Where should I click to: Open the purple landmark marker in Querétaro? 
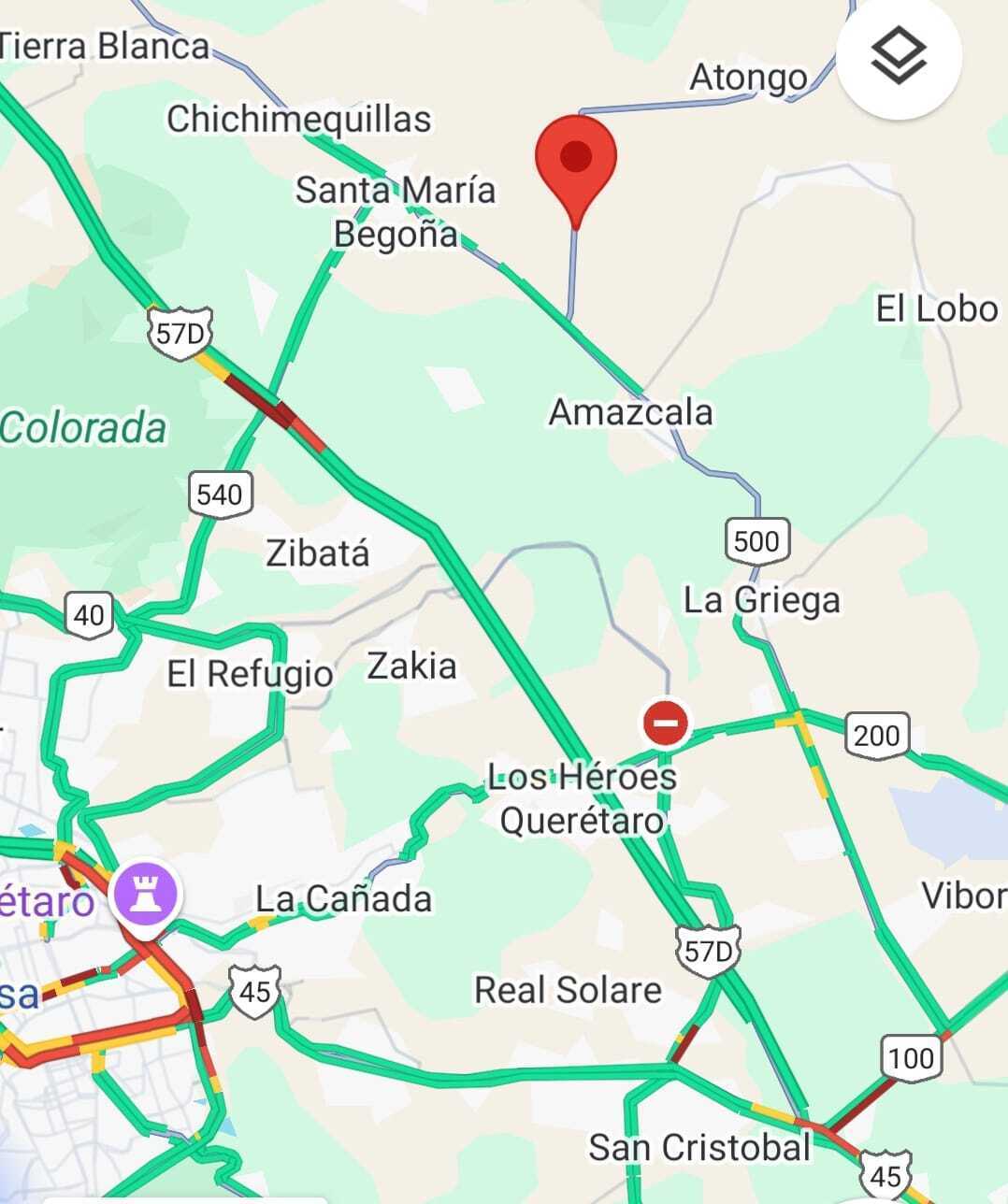144,895
